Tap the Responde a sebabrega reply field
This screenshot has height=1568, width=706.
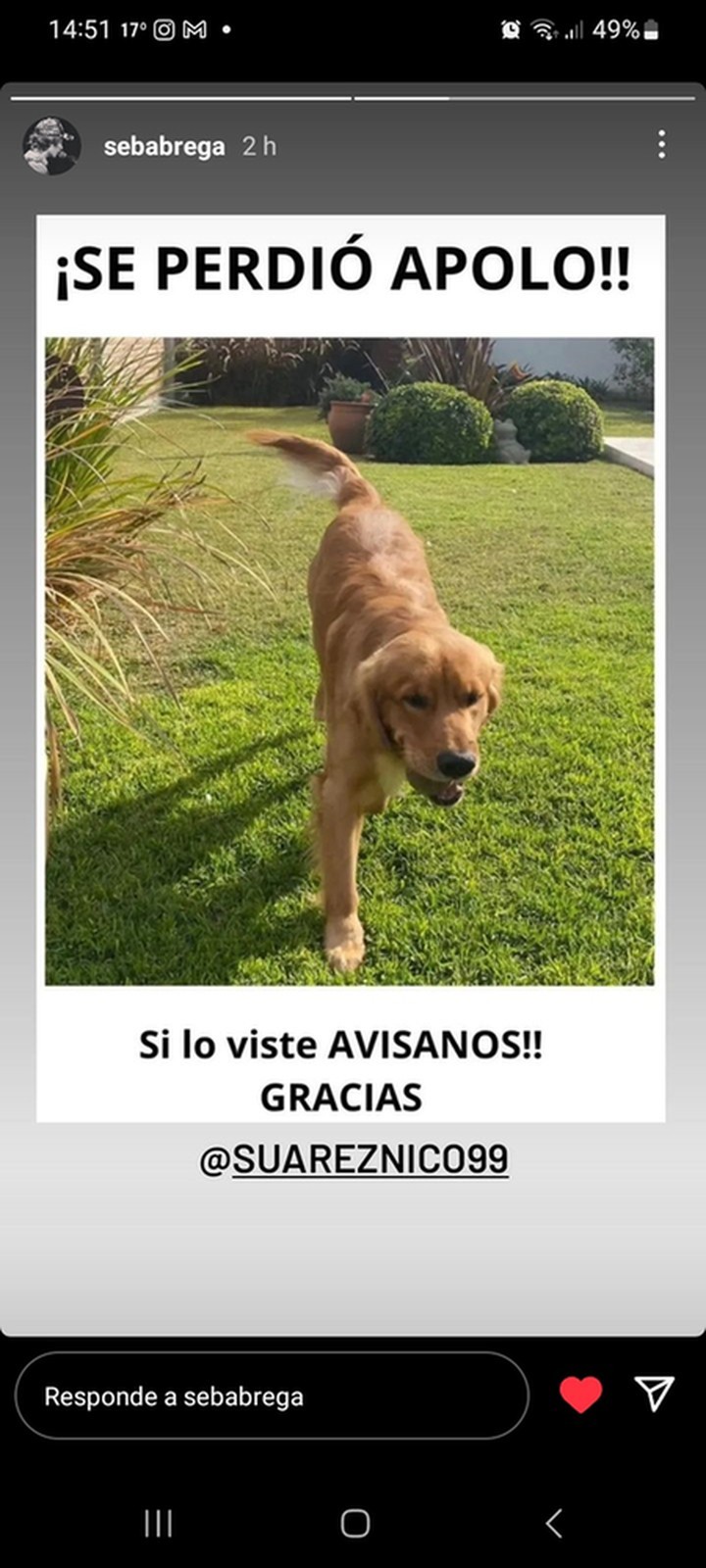click(272, 1396)
